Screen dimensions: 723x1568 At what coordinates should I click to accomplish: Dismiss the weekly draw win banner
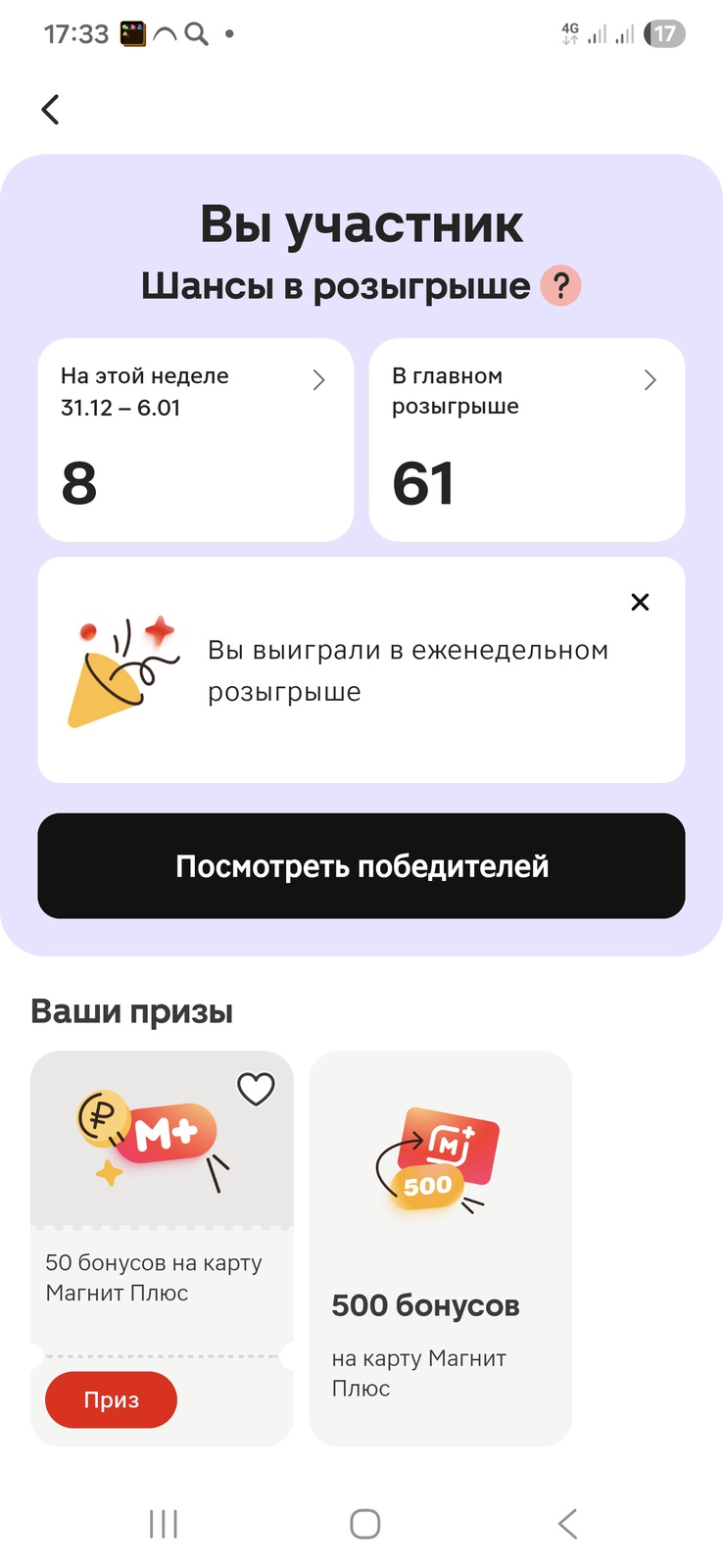(x=640, y=602)
